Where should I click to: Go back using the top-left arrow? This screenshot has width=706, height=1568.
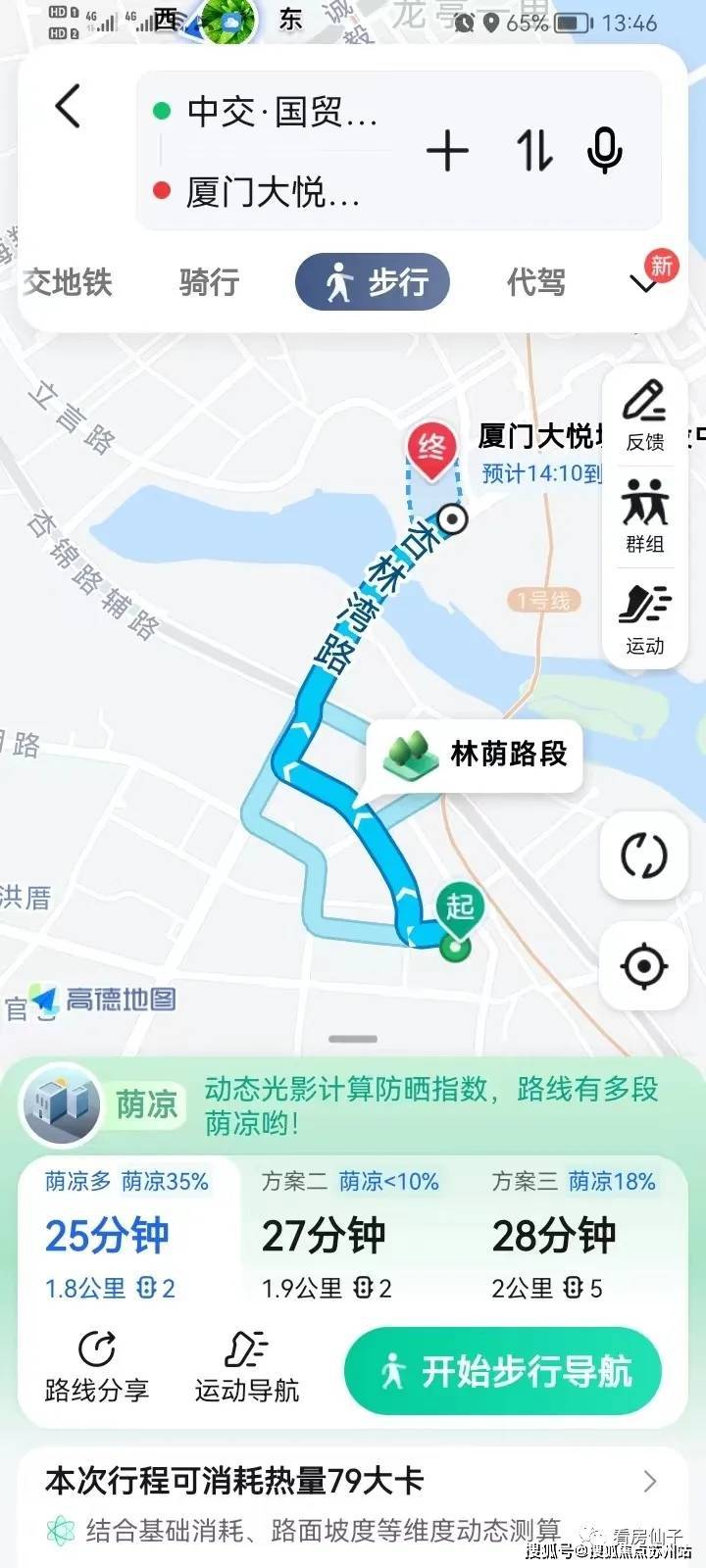pos(68,106)
